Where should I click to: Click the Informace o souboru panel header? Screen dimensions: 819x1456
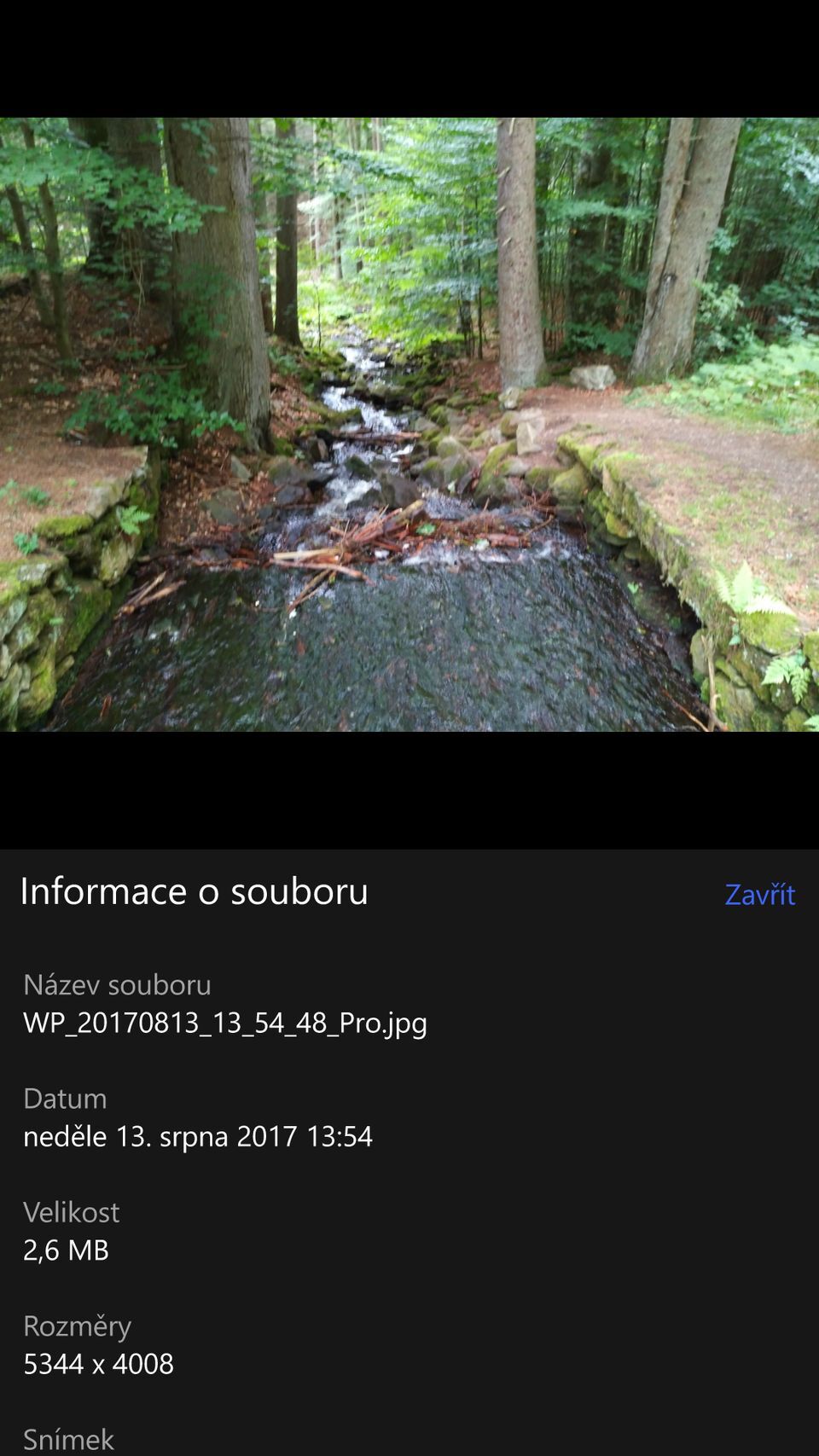tap(195, 891)
